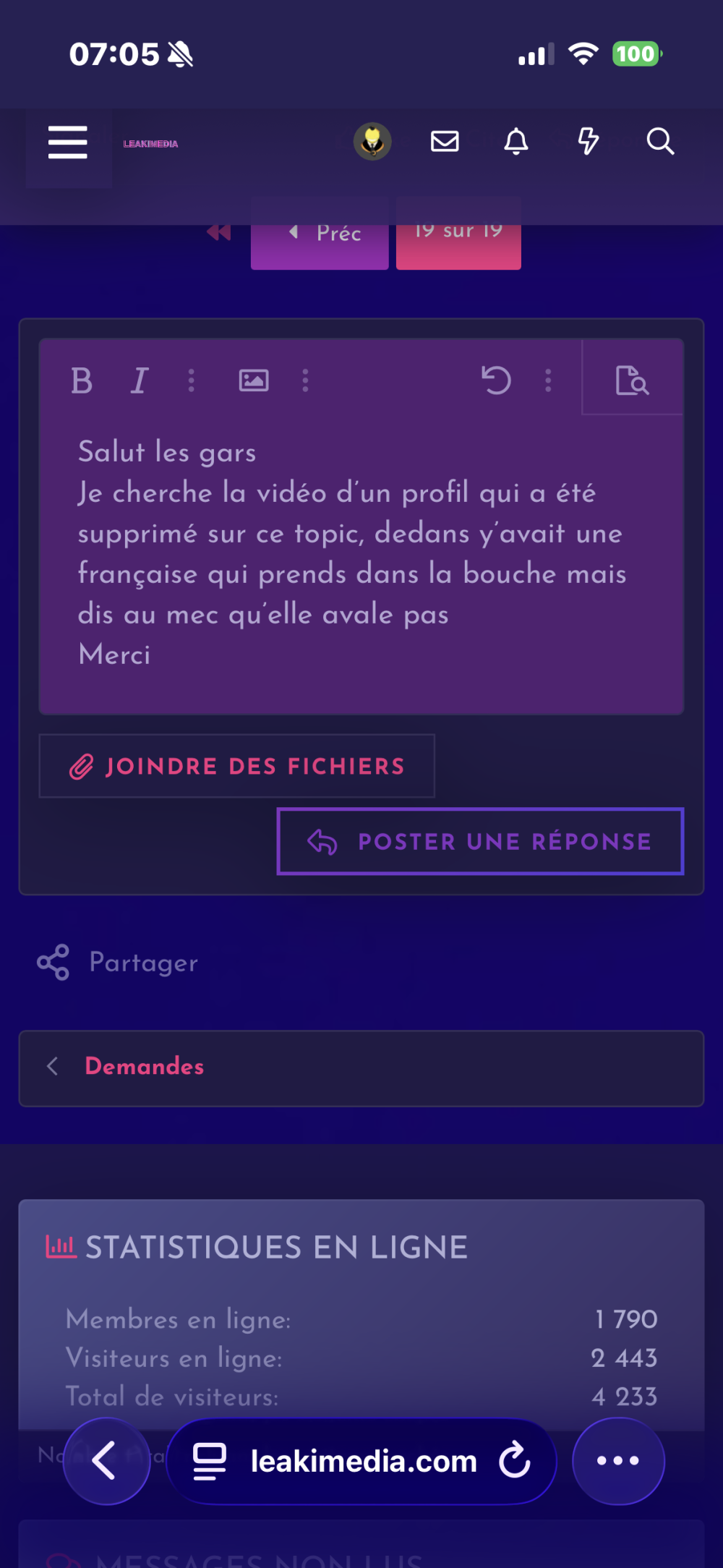This screenshot has height=1568, width=723.
Task: Preview the reply draft
Action: pyautogui.click(x=632, y=380)
